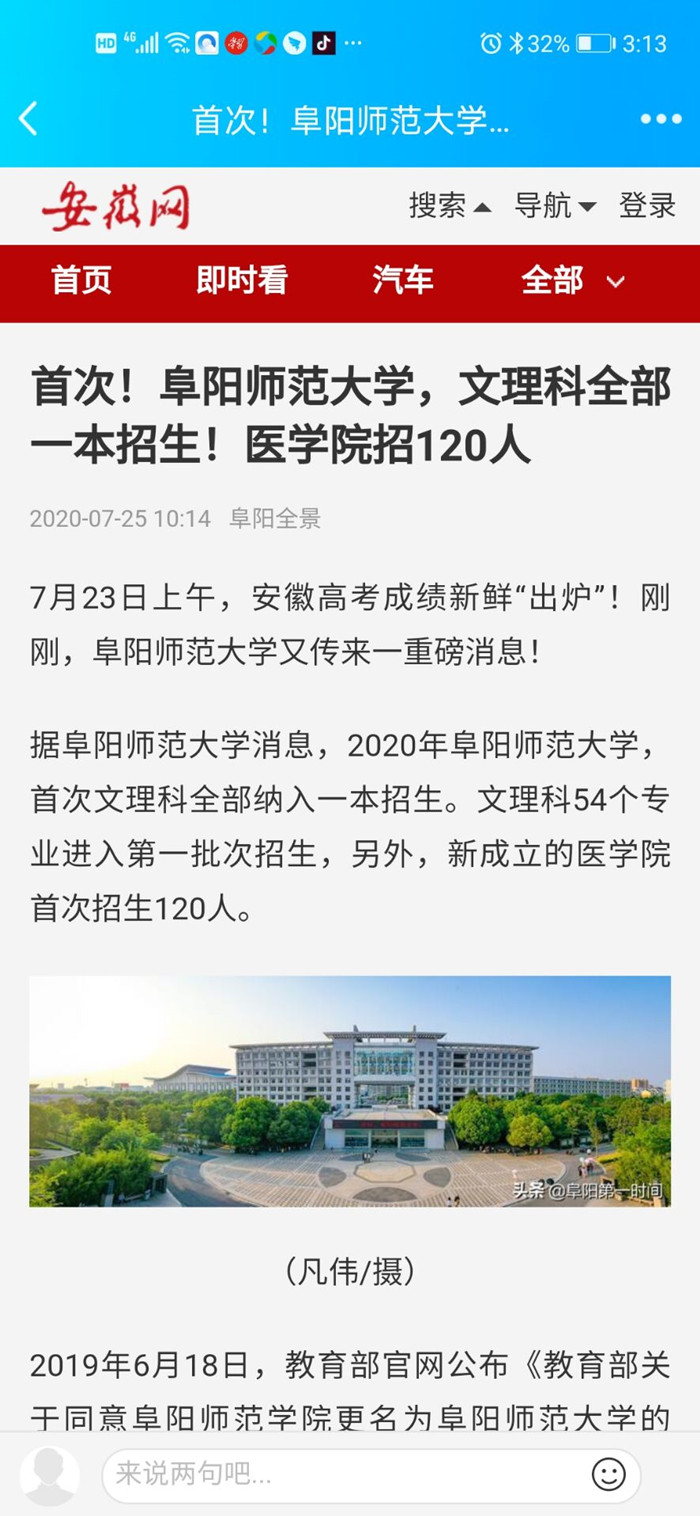Open the three-dot overflow menu
Viewport: 700px width, 1516px height.
coord(661,120)
